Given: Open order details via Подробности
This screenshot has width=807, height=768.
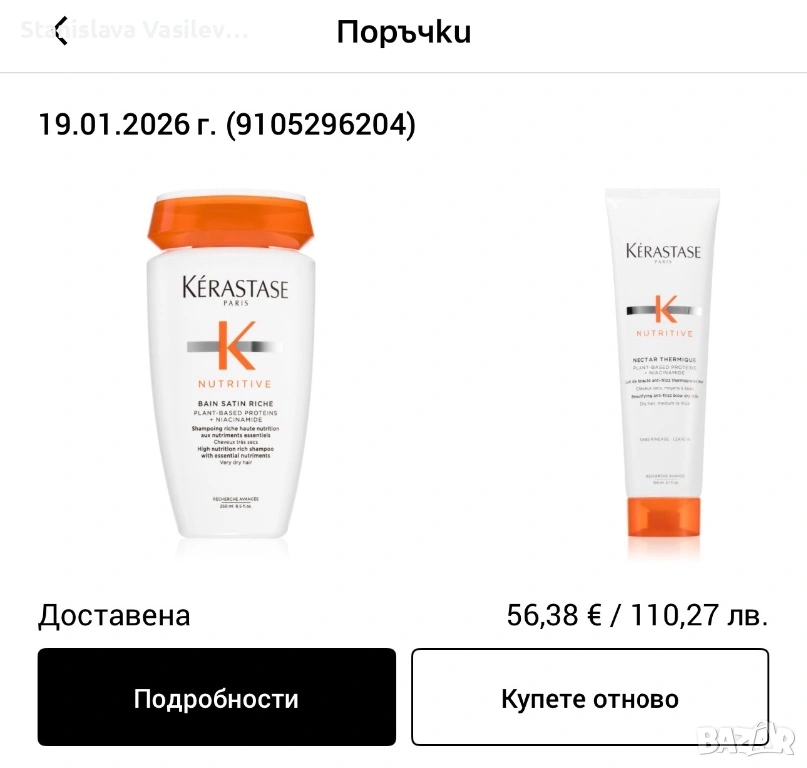Looking at the screenshot, I should (x=216, y=697).
